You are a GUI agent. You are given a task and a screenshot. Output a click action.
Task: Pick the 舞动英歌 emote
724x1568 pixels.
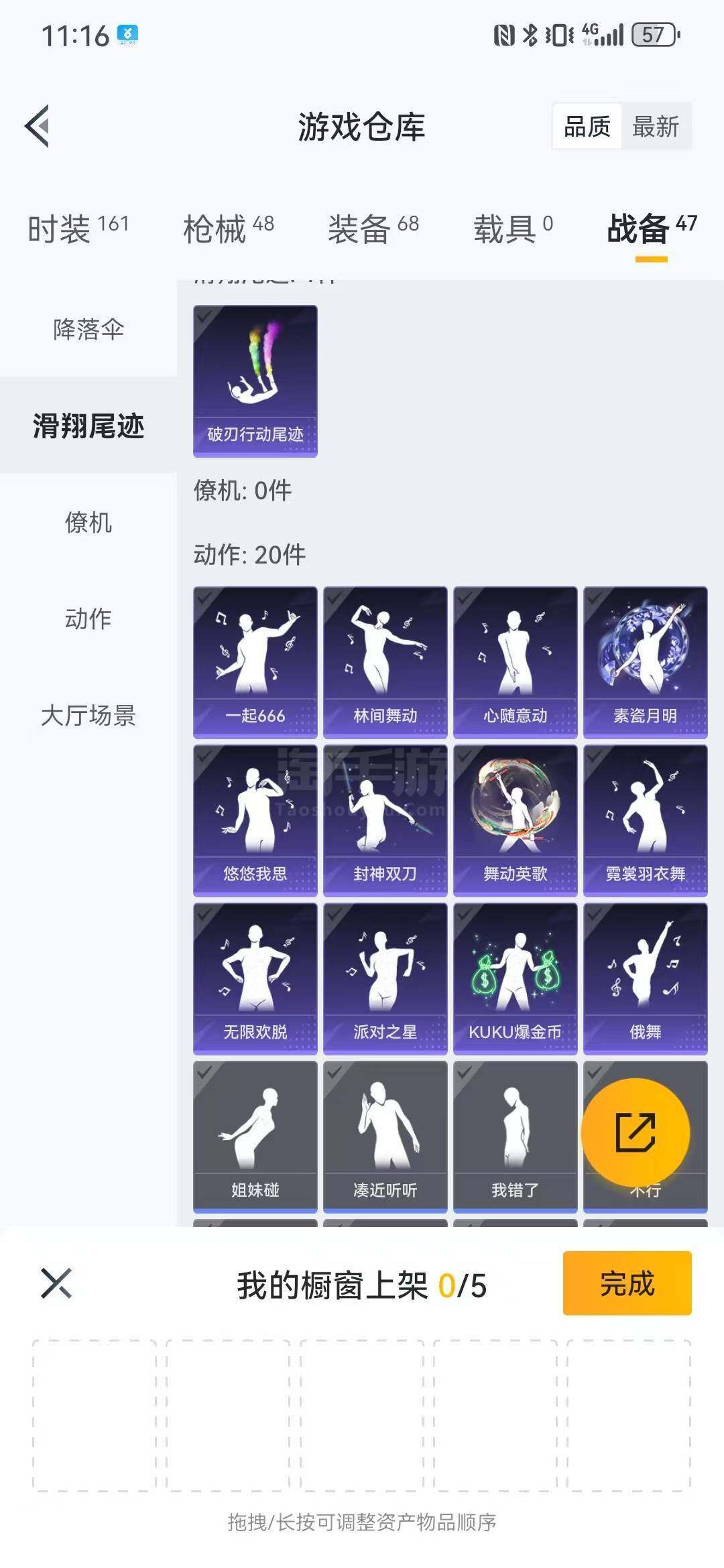(515, 820)
